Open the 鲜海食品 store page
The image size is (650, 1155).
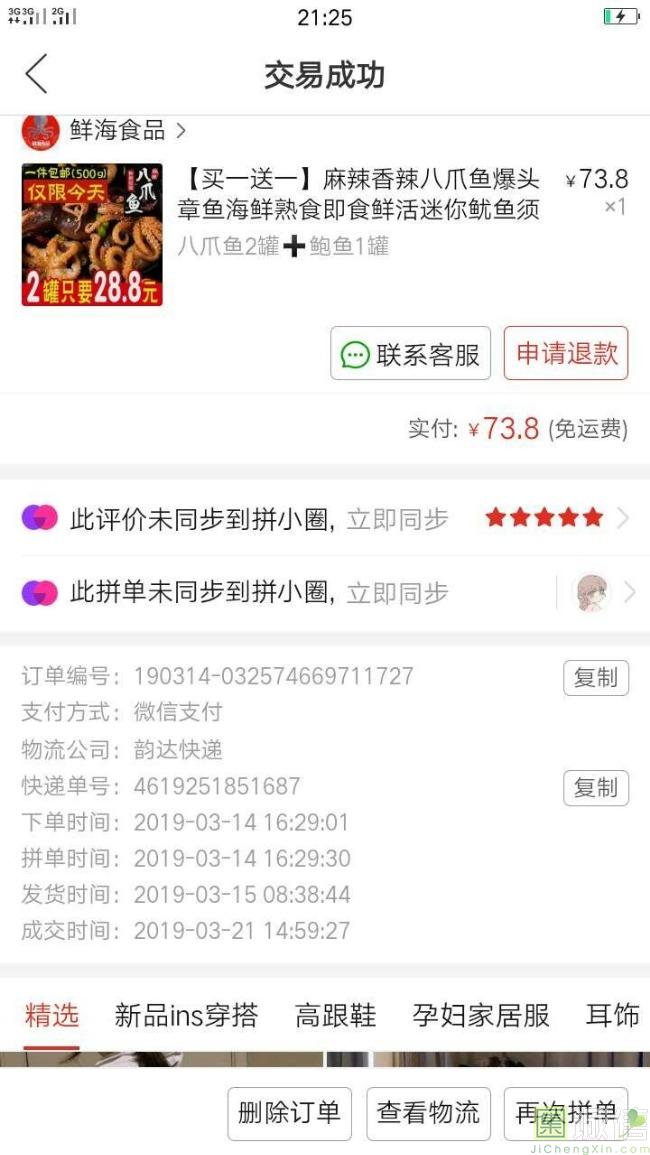point(117,130)
